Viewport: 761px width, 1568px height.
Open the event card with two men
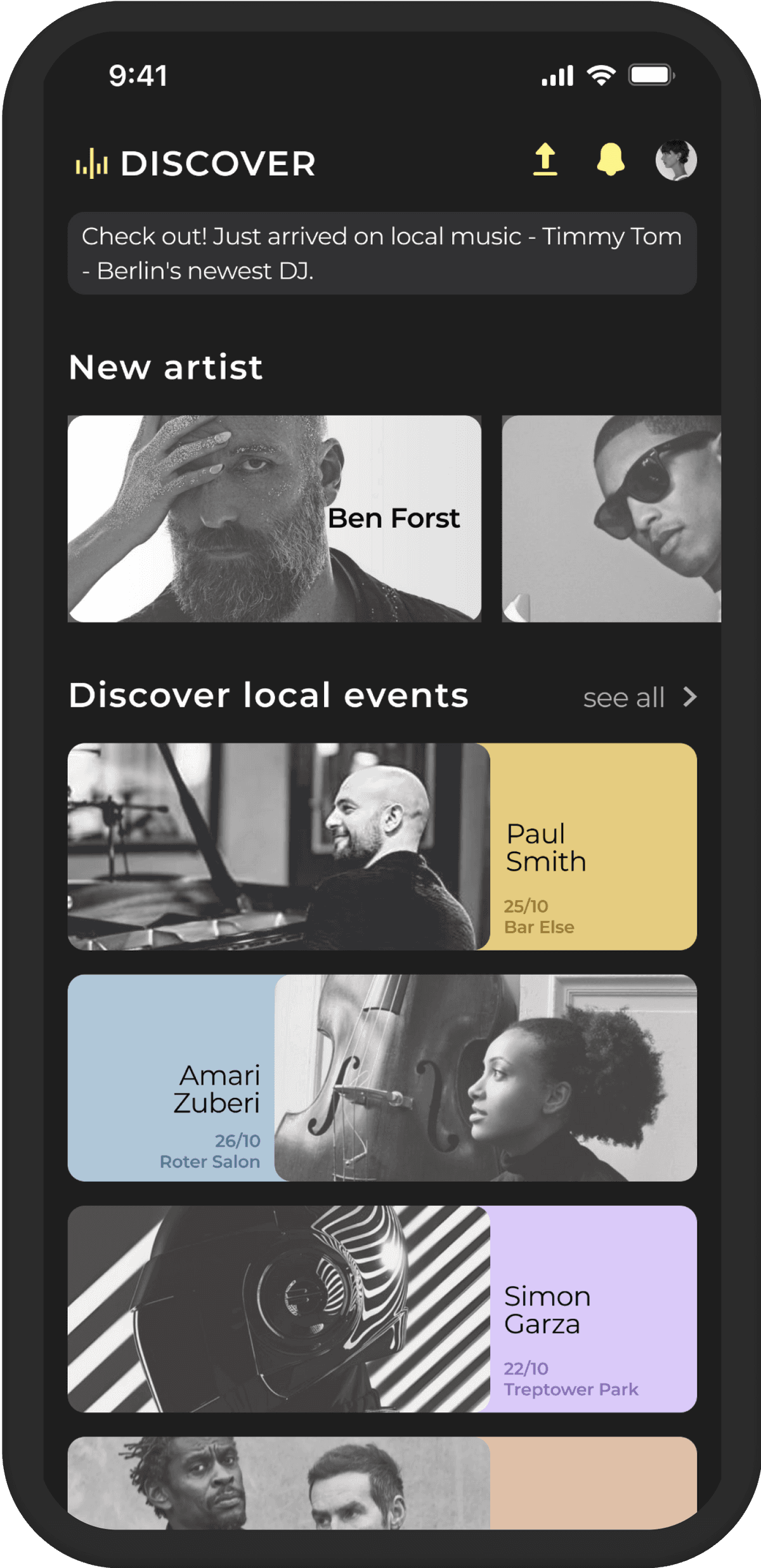382,1483
